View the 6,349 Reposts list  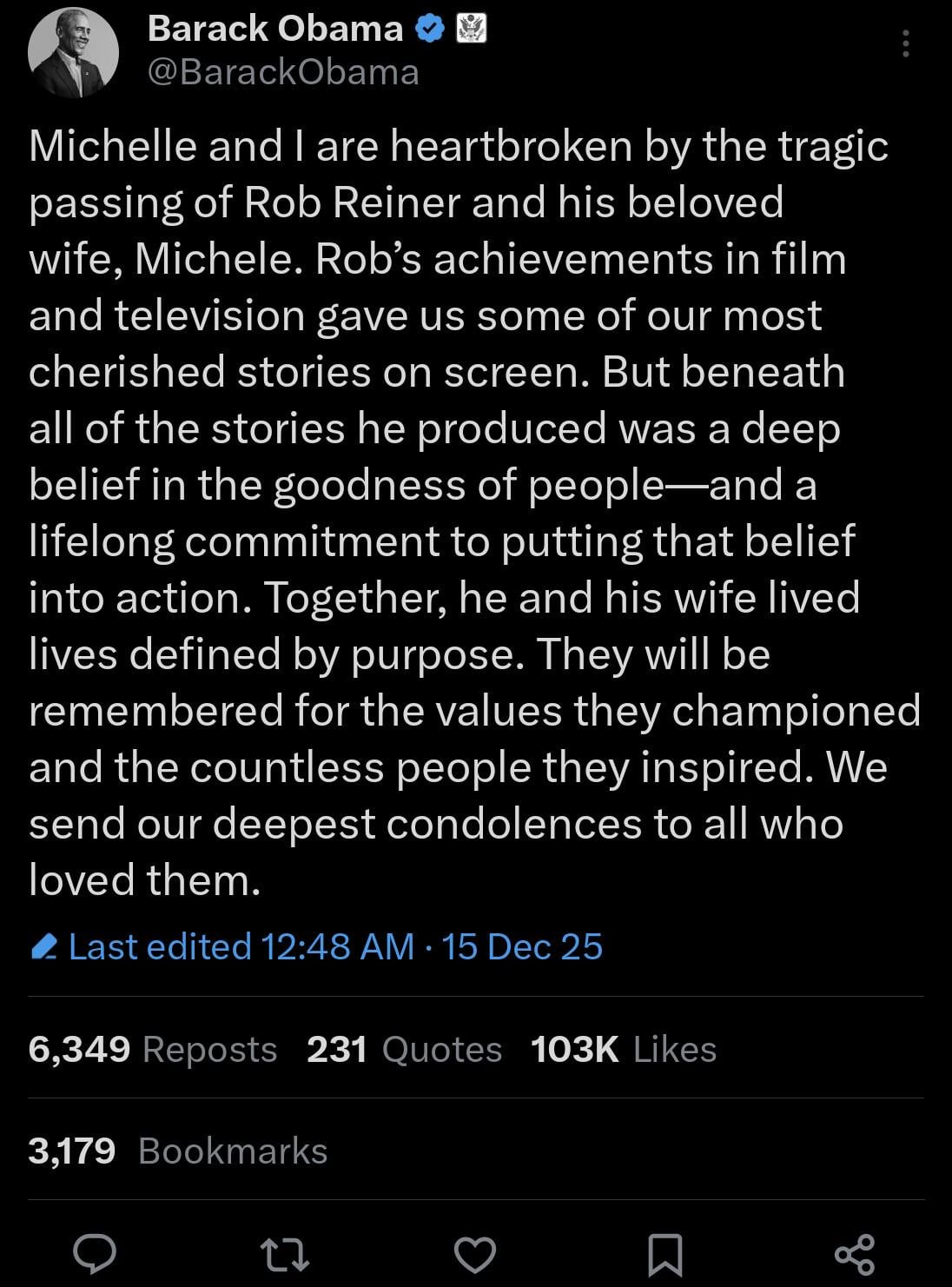153,1049
